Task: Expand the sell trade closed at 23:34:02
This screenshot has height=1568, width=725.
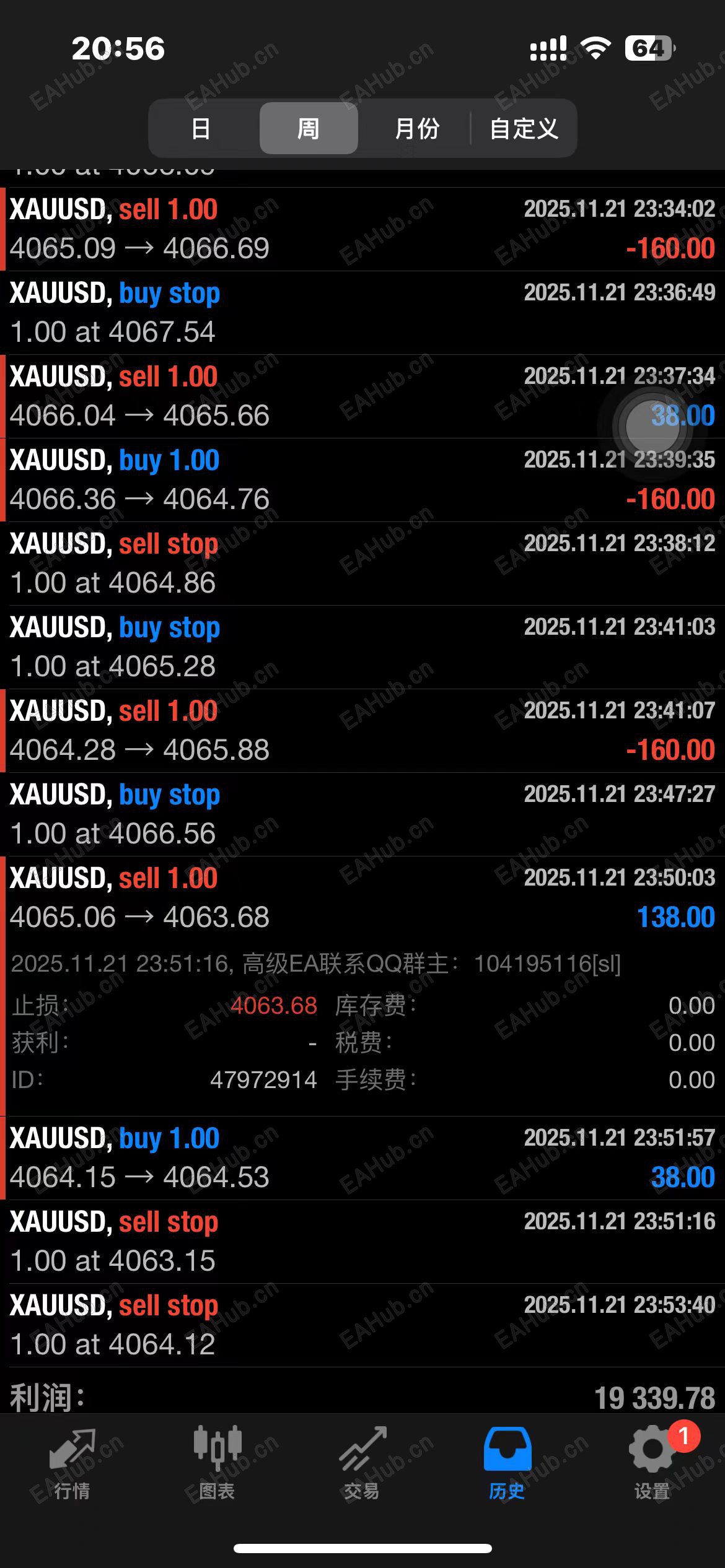Action: click(362, 229)
